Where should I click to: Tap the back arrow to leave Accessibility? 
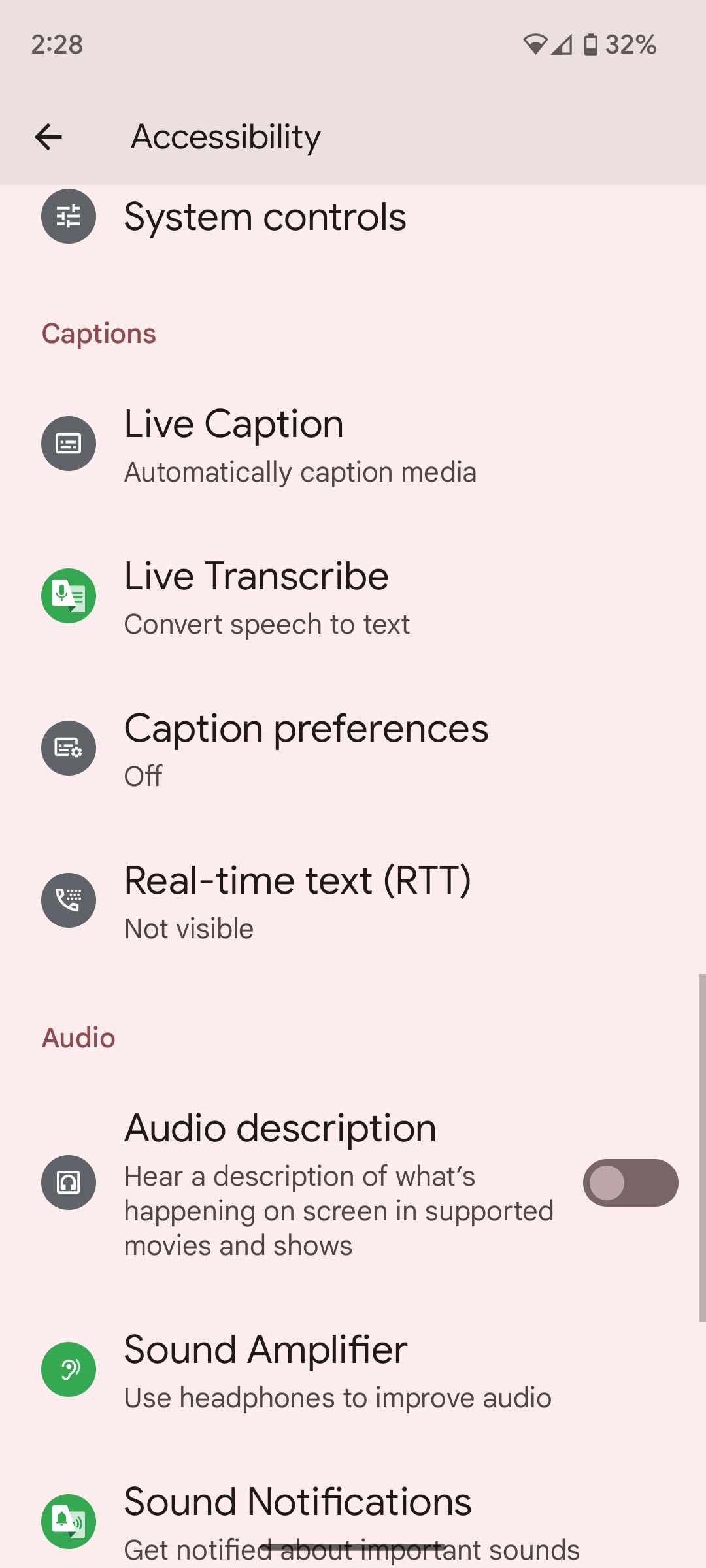48,137
